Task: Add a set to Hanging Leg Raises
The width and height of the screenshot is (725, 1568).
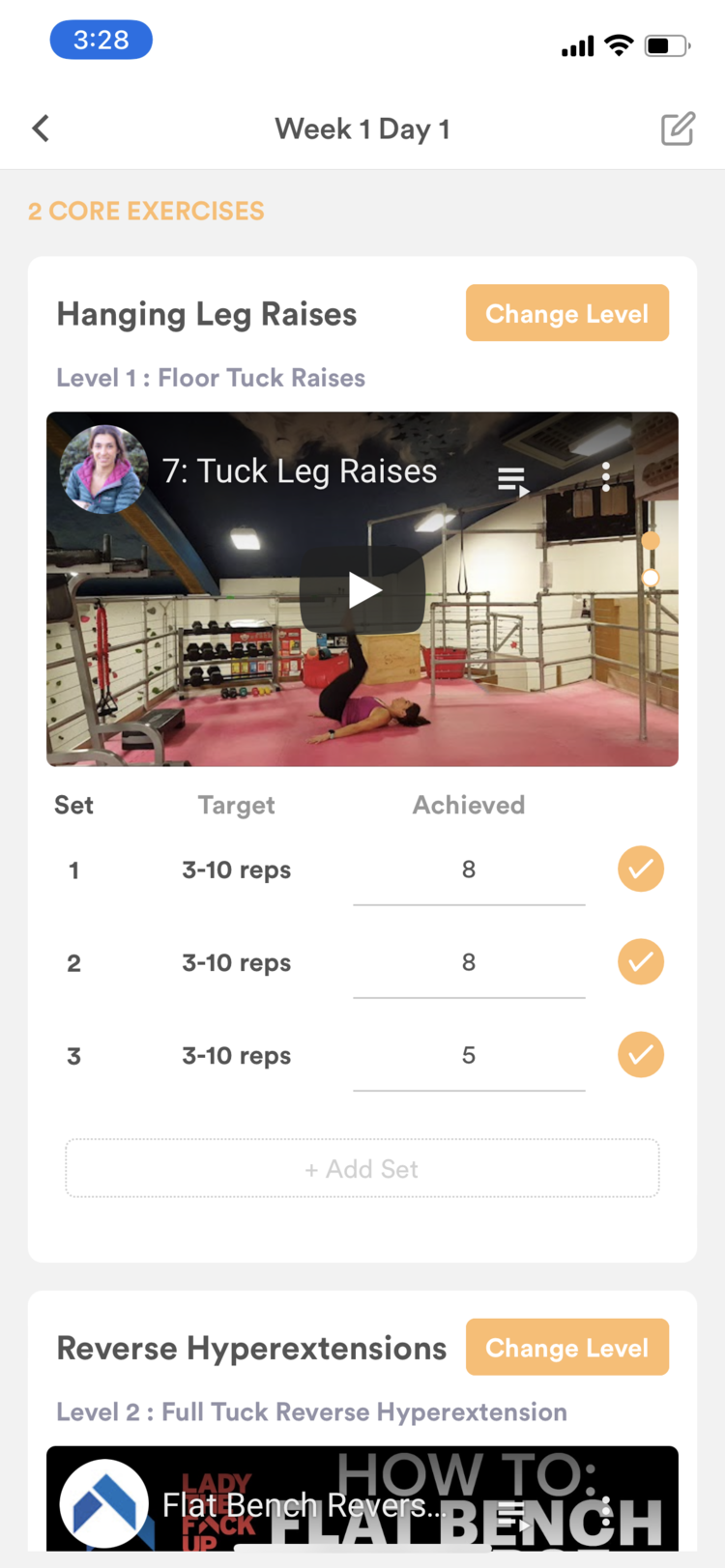Action: [362, 1169]
